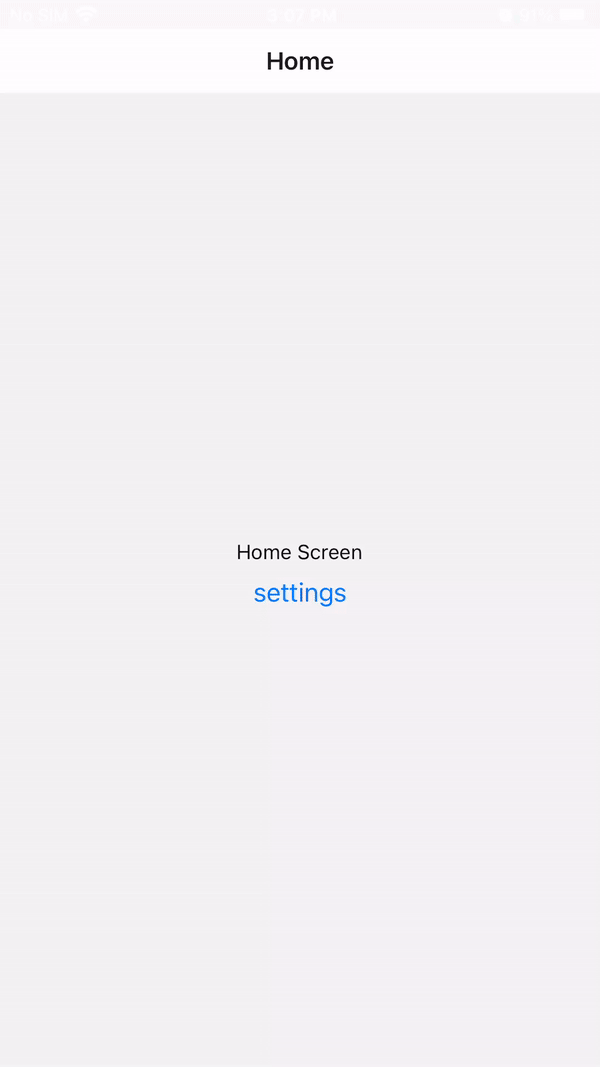Open the settings button
This screenshot has height=1067, width=600.
pyautogui.click(x=300, y=593)
